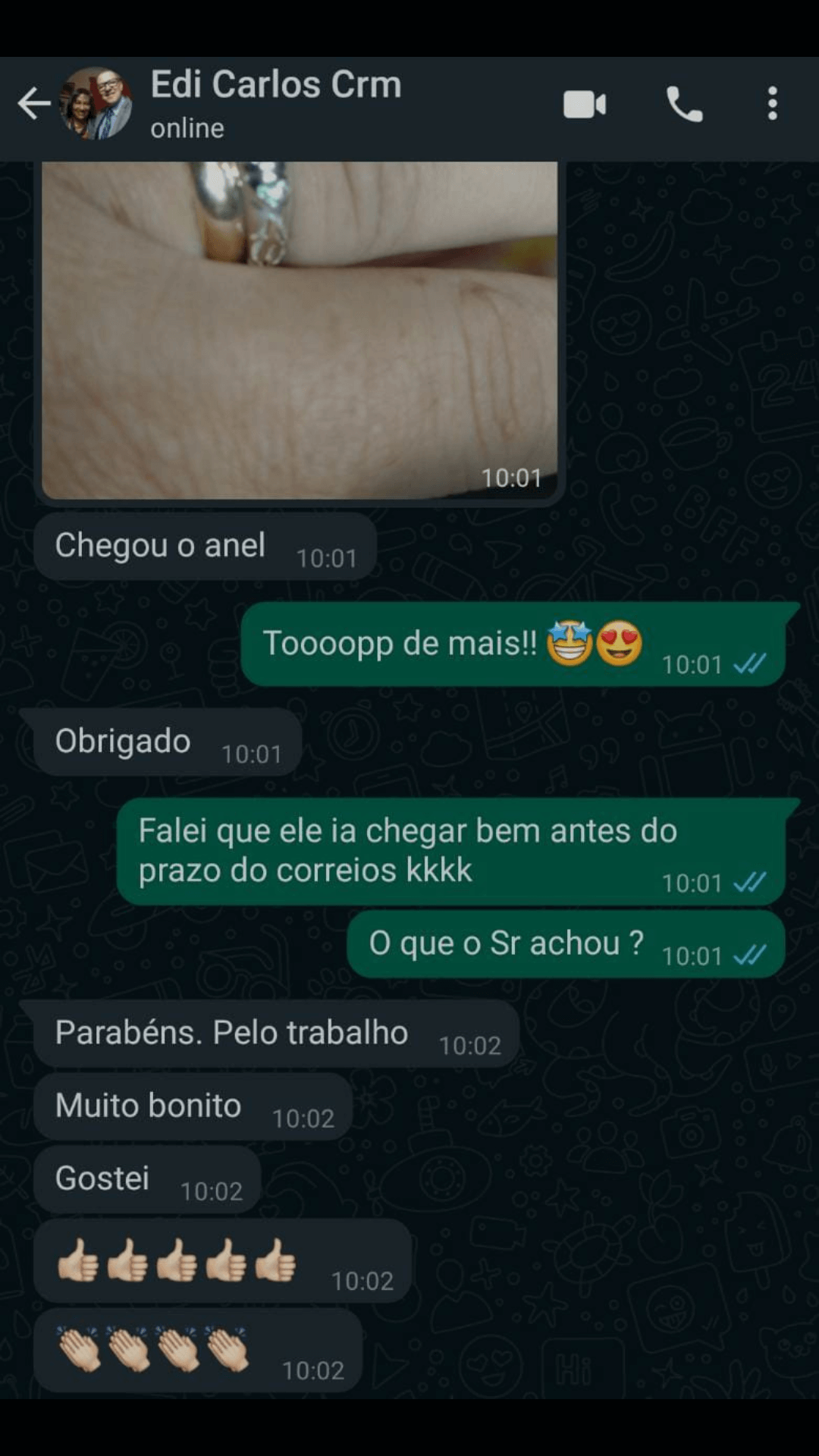Start a video call with Edi Carlos
Image resolution: width=819 pixels, height=1456 pixels.
[585, 105]
